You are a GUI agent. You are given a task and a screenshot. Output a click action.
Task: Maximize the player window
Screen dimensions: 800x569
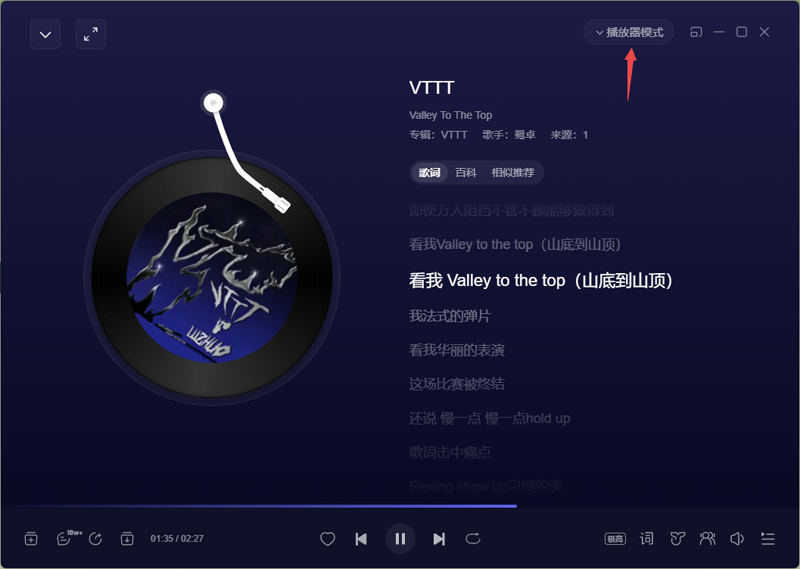[741, 32]
